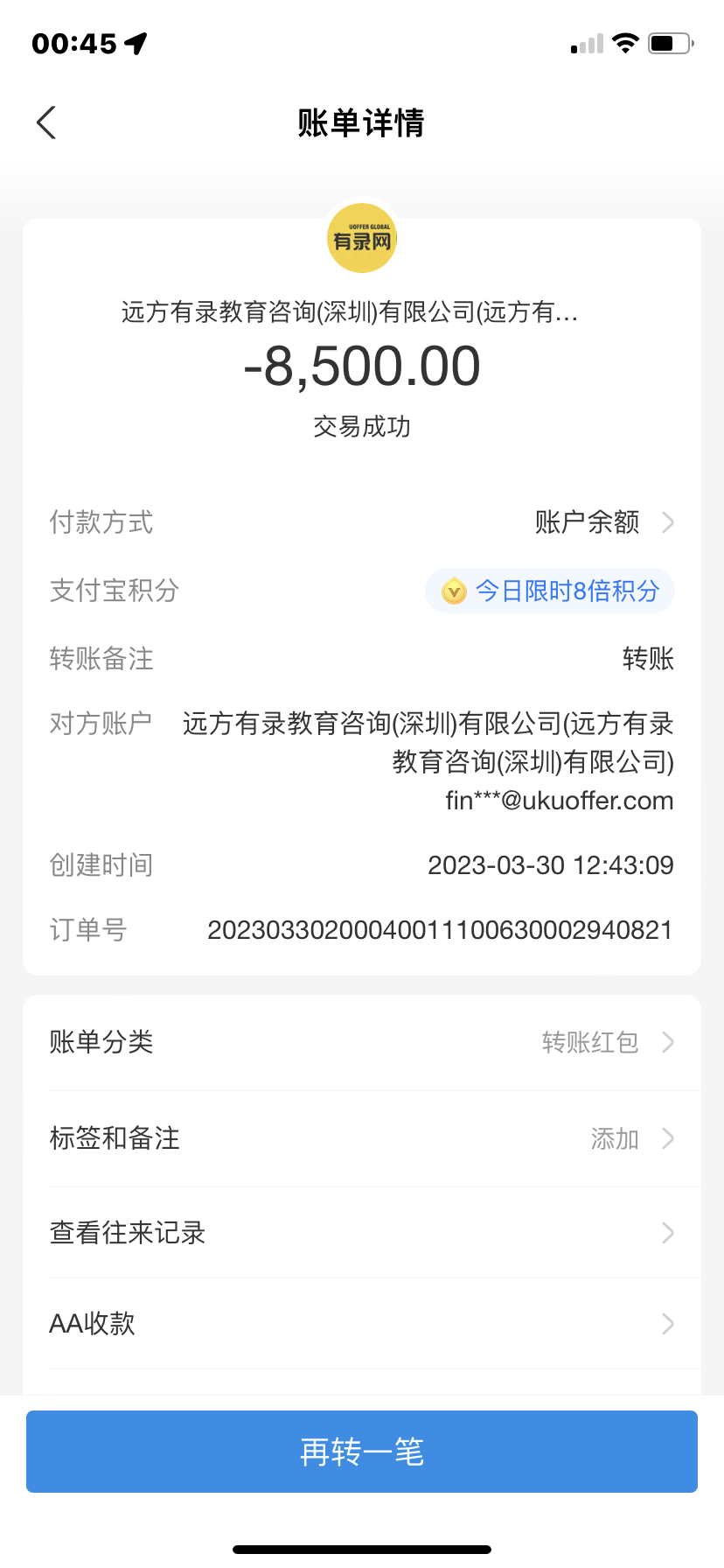Open 账单分类 to change category
This screenshot has width=724, height=1568.
pos(362,1042)
